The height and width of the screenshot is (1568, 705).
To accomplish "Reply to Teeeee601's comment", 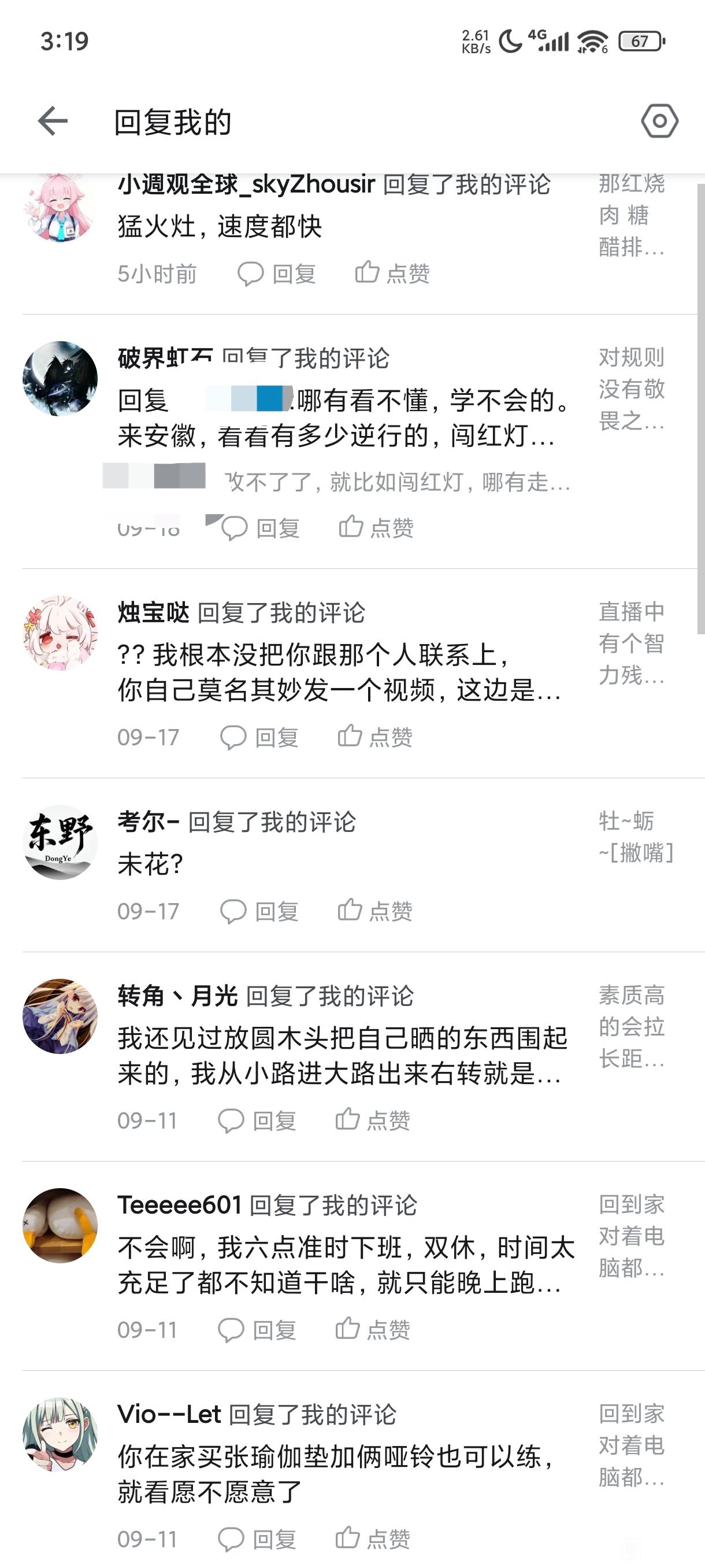I will pos(257,1329).
